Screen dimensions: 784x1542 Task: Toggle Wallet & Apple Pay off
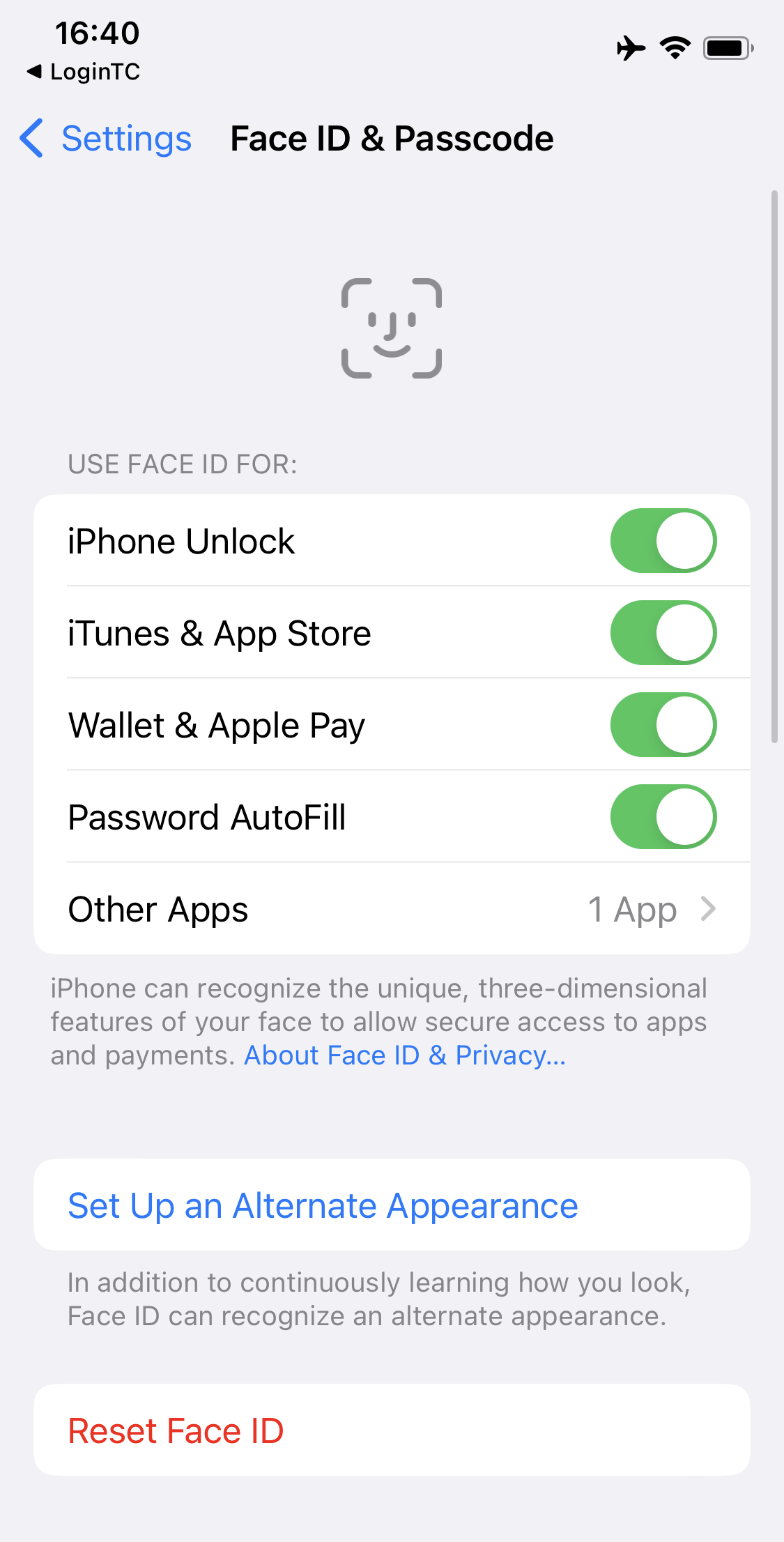click(663, 725)
